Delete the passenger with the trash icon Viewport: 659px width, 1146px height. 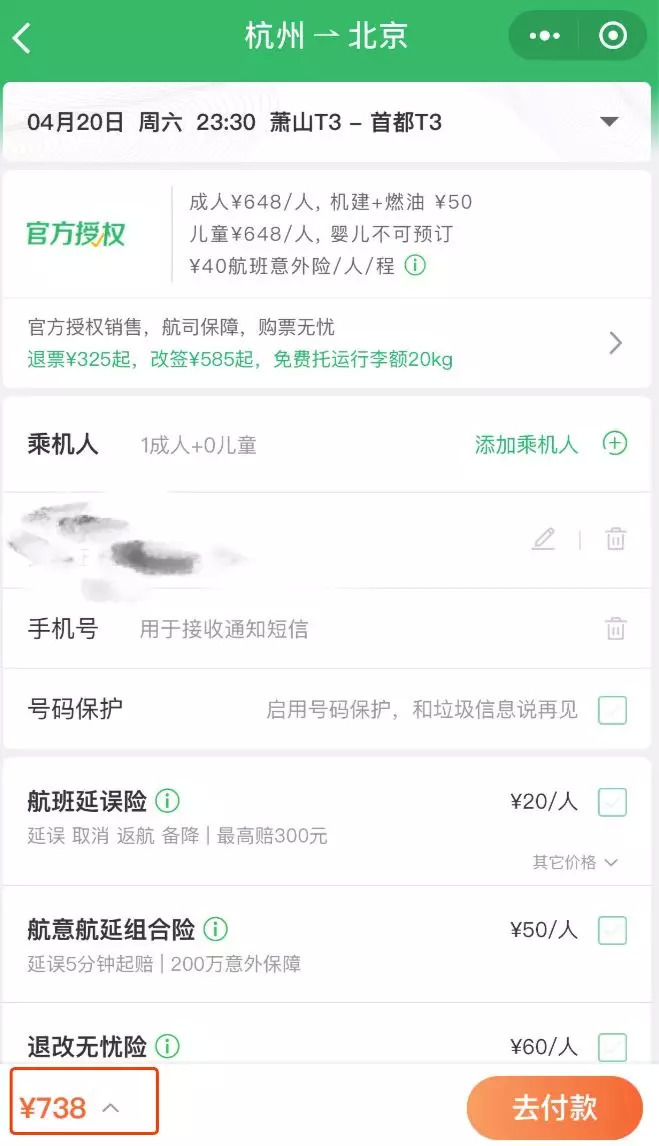615,539
